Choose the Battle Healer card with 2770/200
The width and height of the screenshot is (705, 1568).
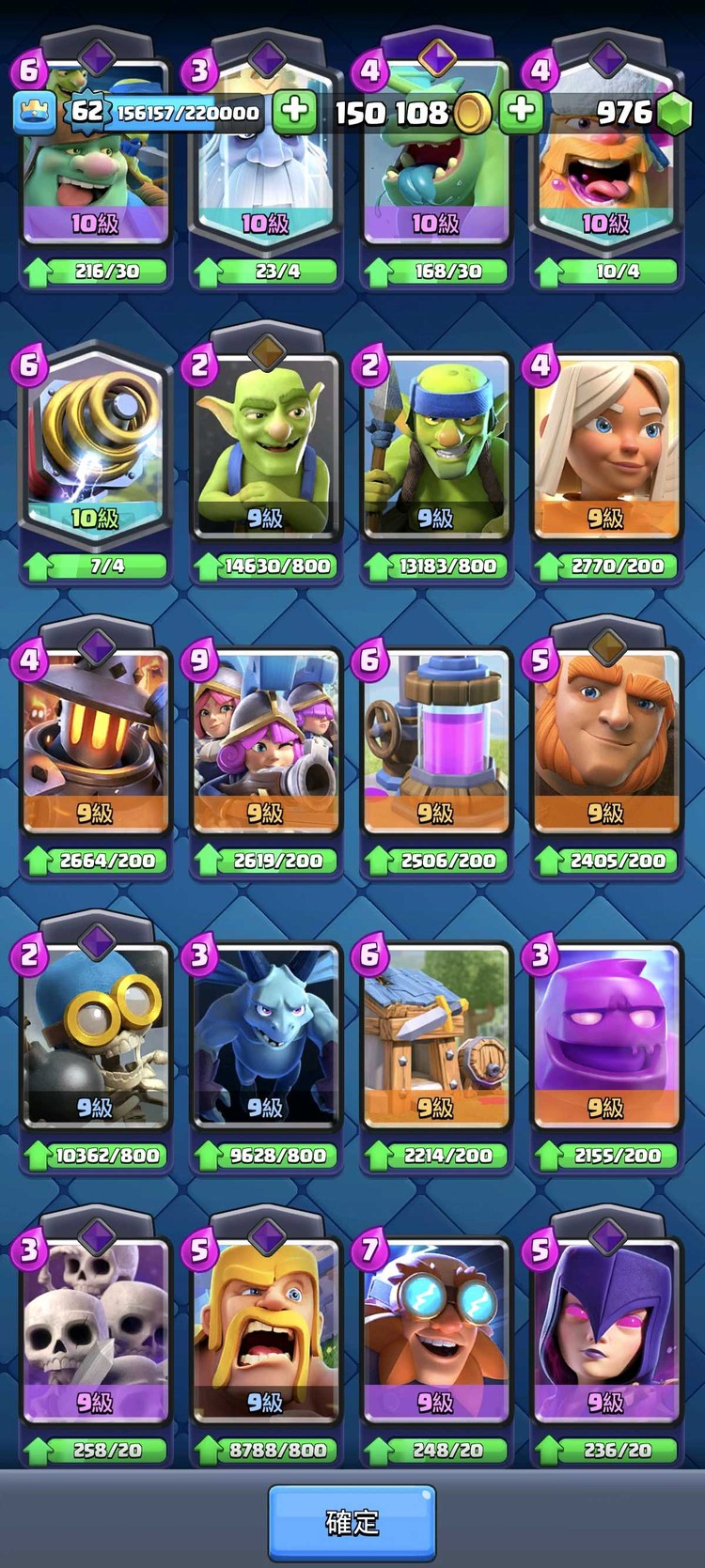coord(606,451)
